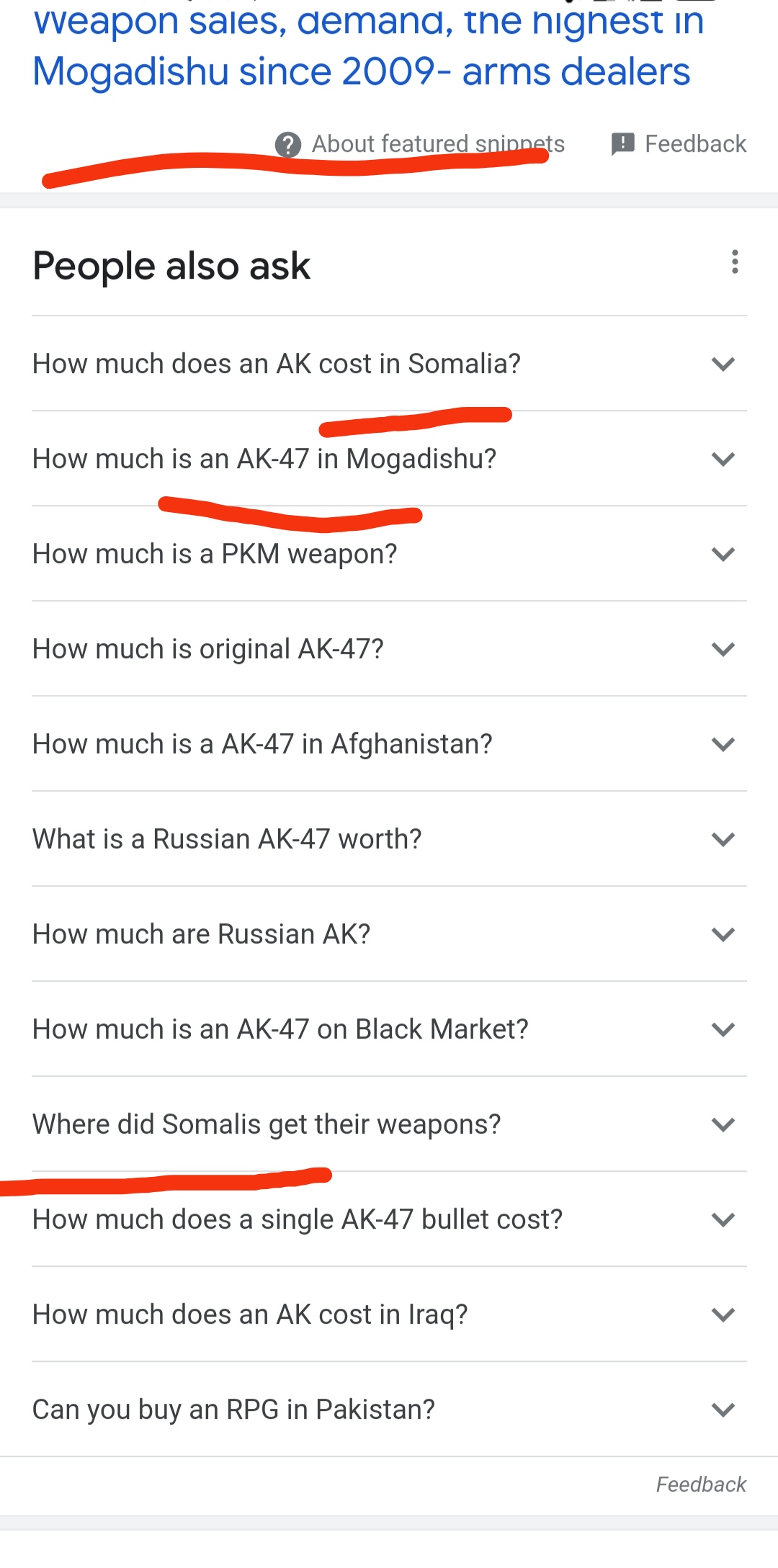
Task: Expand "What is a Russian AK-47 worth?"
Action: [389, 839]
